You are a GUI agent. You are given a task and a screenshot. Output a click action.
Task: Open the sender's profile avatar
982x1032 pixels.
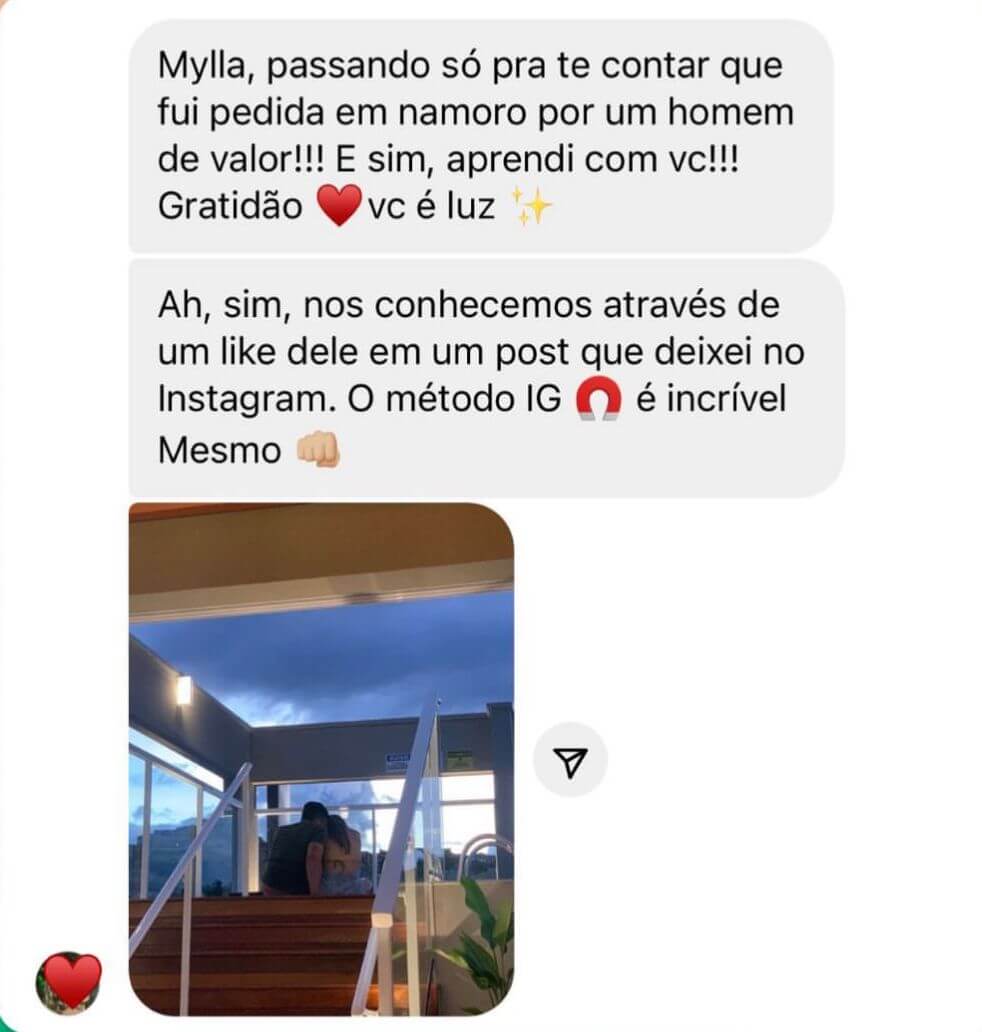point(69,981)
